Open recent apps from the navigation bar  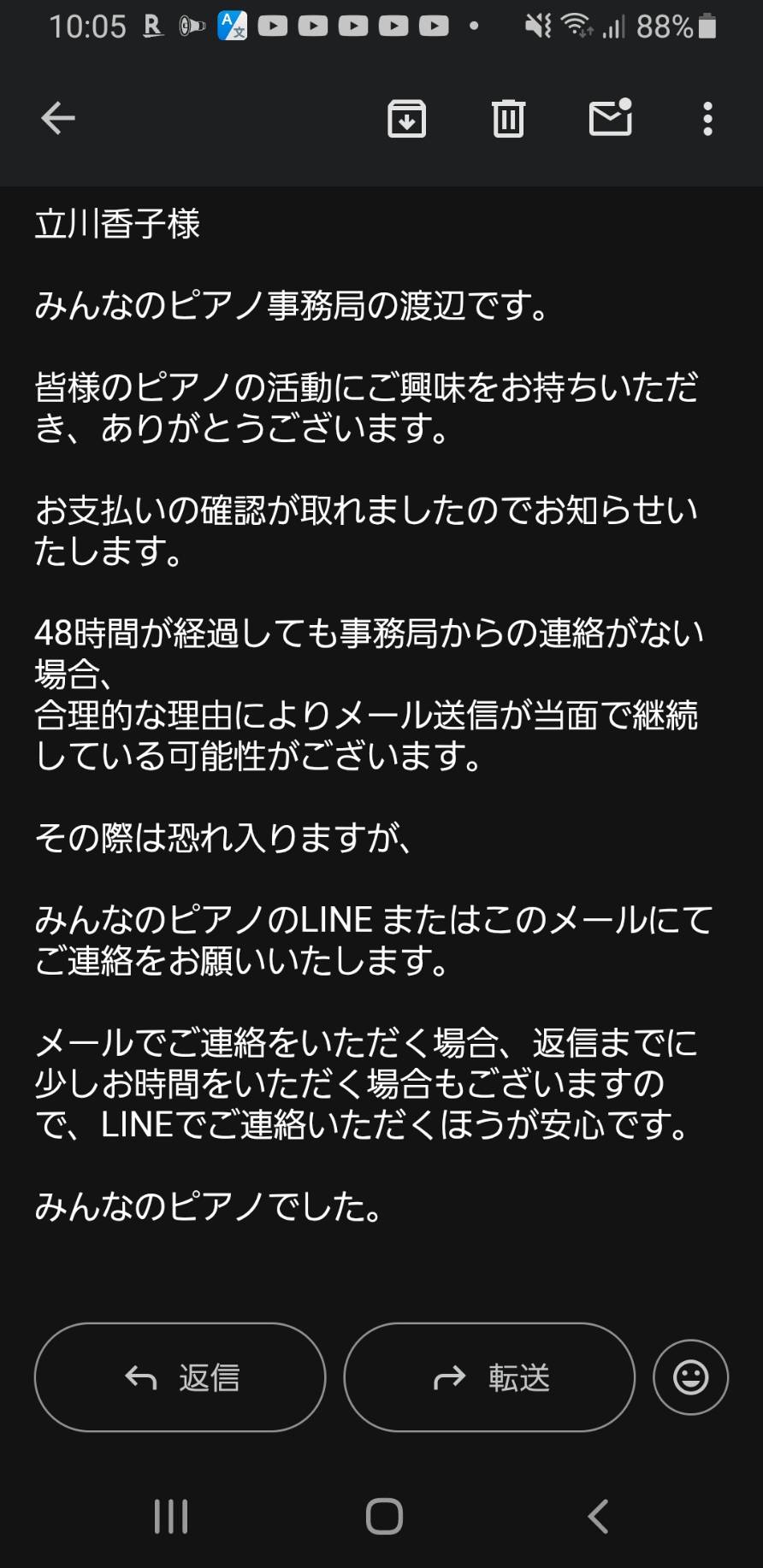171,1516
